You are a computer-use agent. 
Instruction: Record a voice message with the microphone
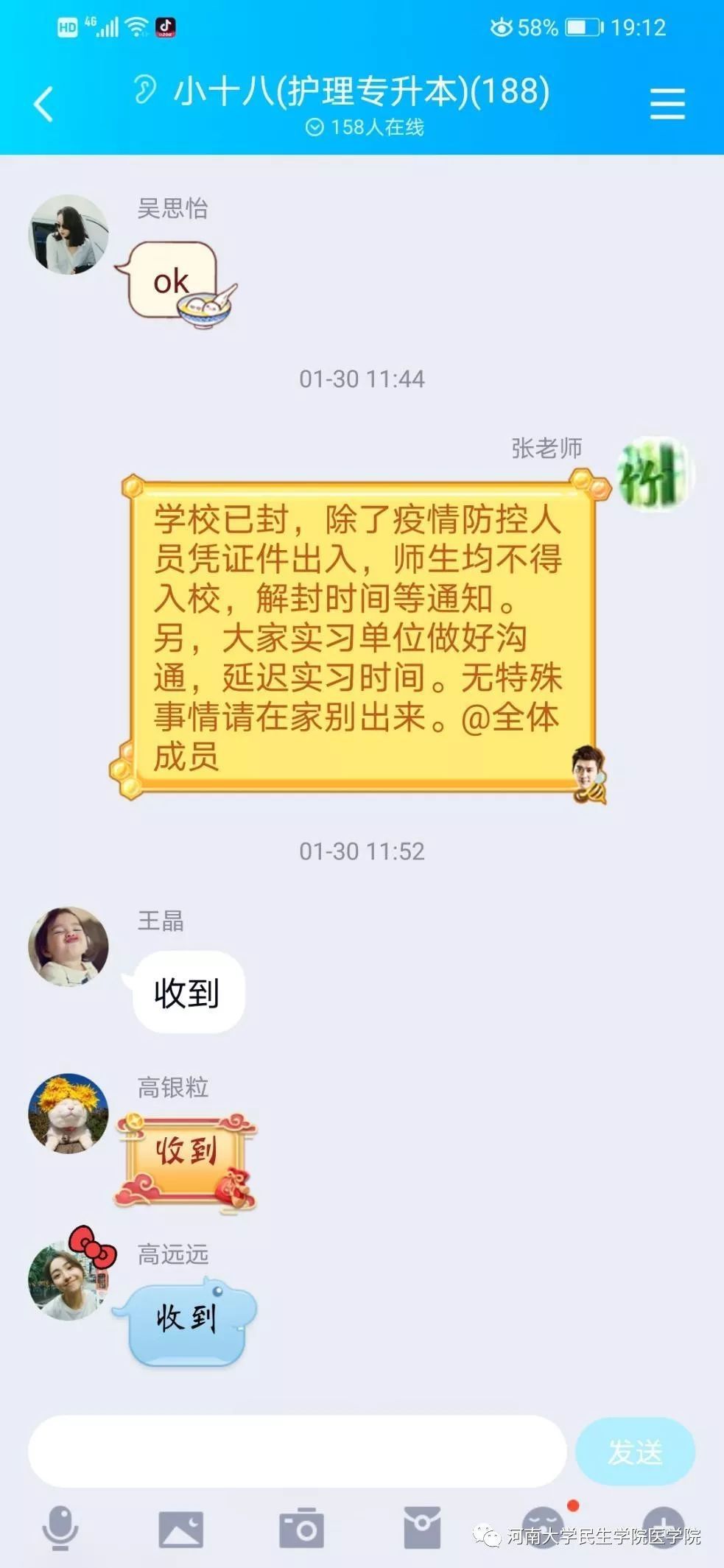click(60, 1528)
